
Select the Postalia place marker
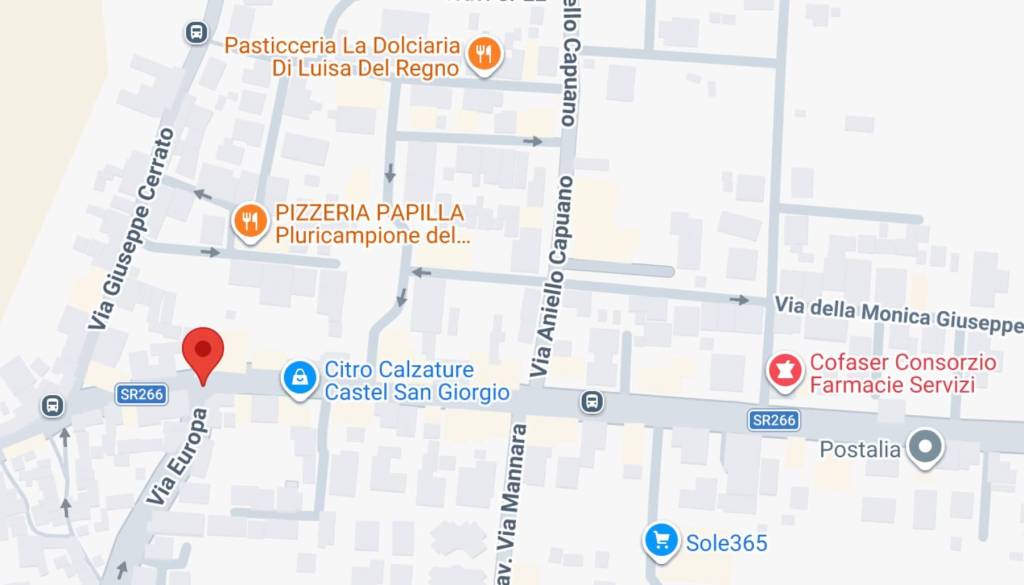point(925,448)
